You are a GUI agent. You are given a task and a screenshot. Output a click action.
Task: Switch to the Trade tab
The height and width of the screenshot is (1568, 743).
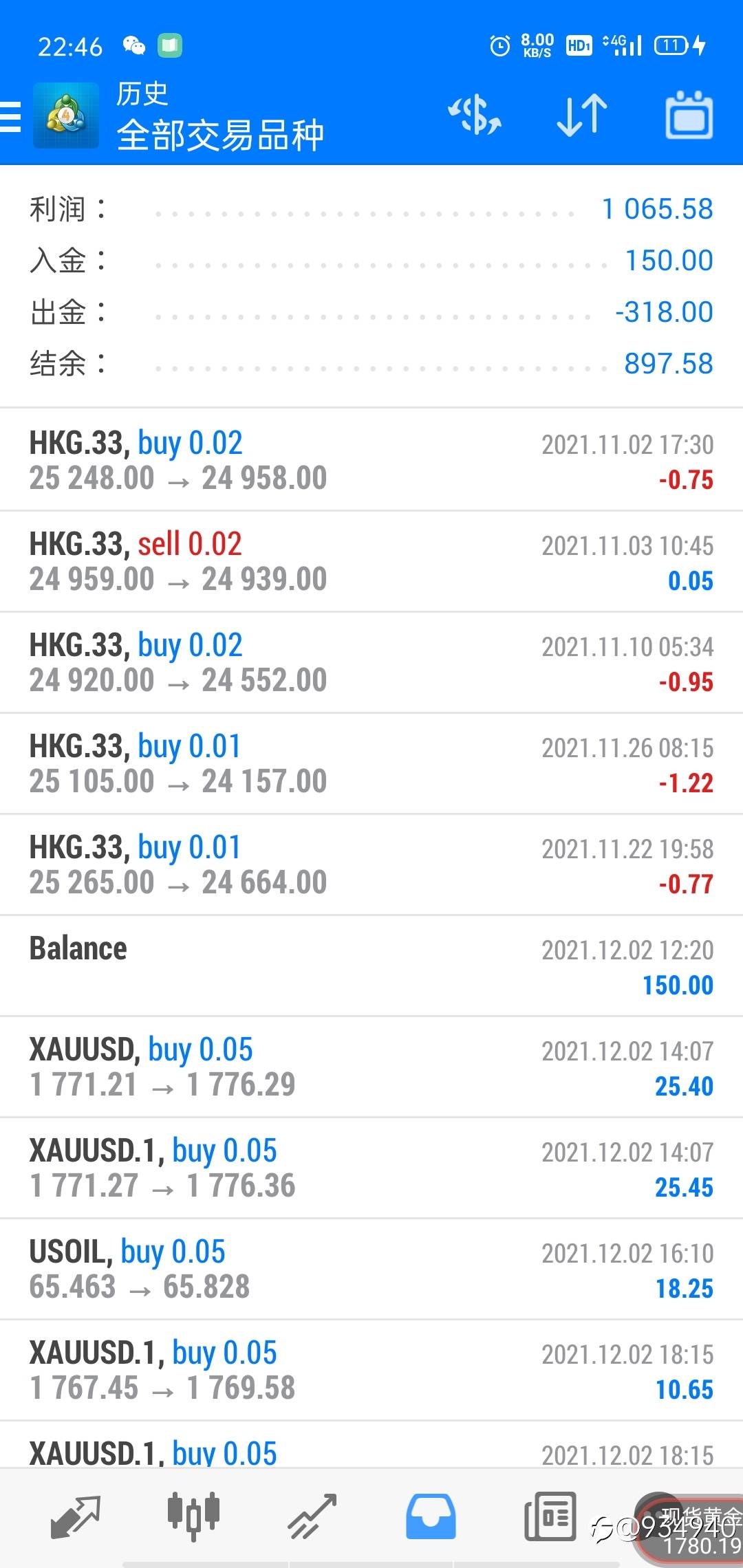click(x=312, y=1516)
